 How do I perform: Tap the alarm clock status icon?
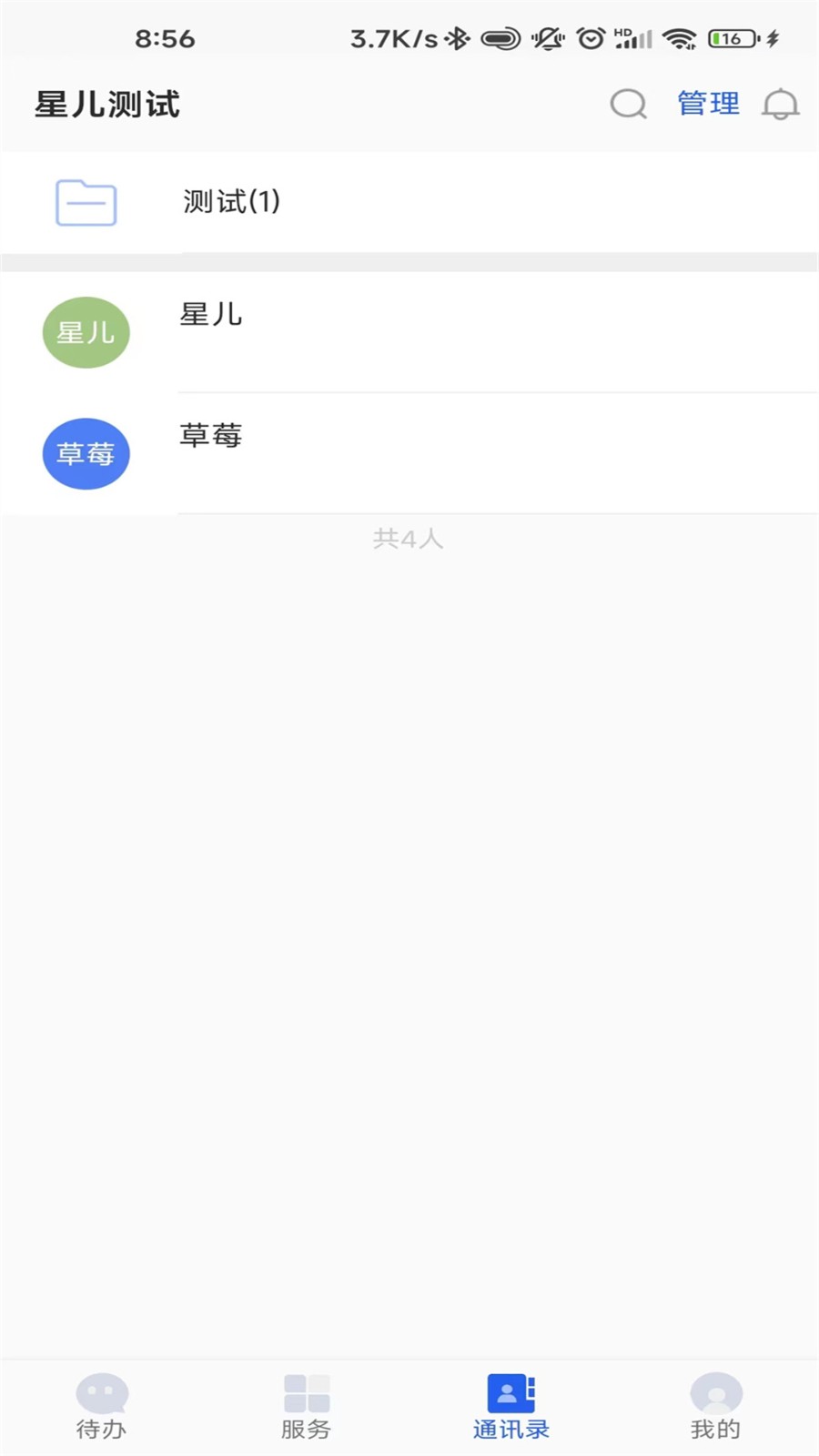591,38
